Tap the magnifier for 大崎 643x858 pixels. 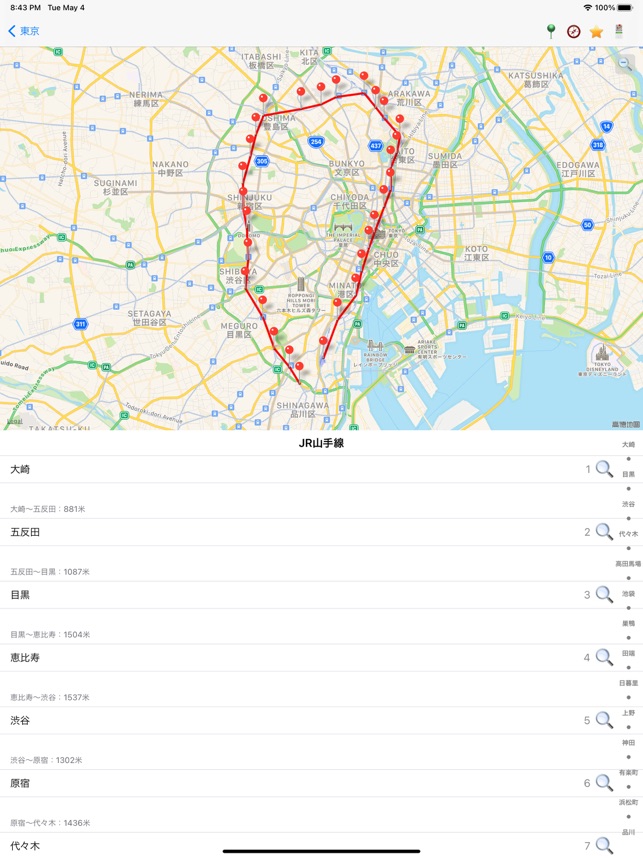pyautogui.click(x=604, y=469)
